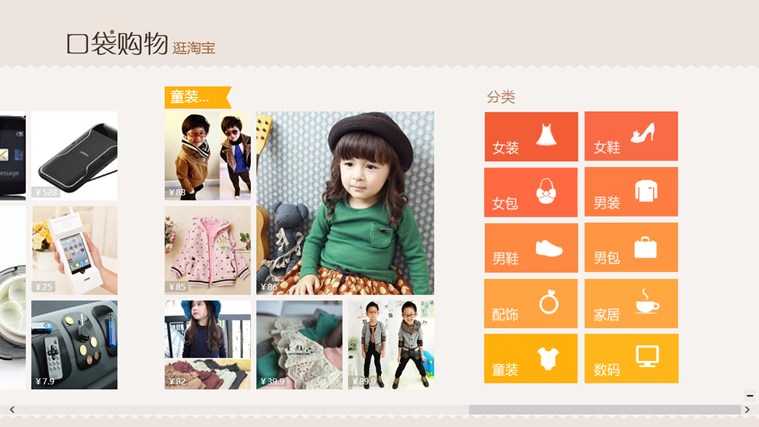Browse the 家居 home category
This screenshot has height=427, width=759.
(631, 303)
